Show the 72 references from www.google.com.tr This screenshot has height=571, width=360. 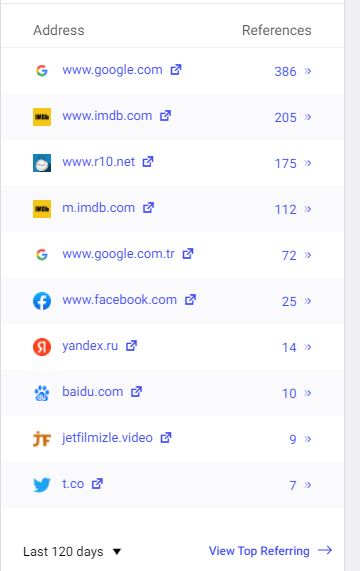point(296,255)
